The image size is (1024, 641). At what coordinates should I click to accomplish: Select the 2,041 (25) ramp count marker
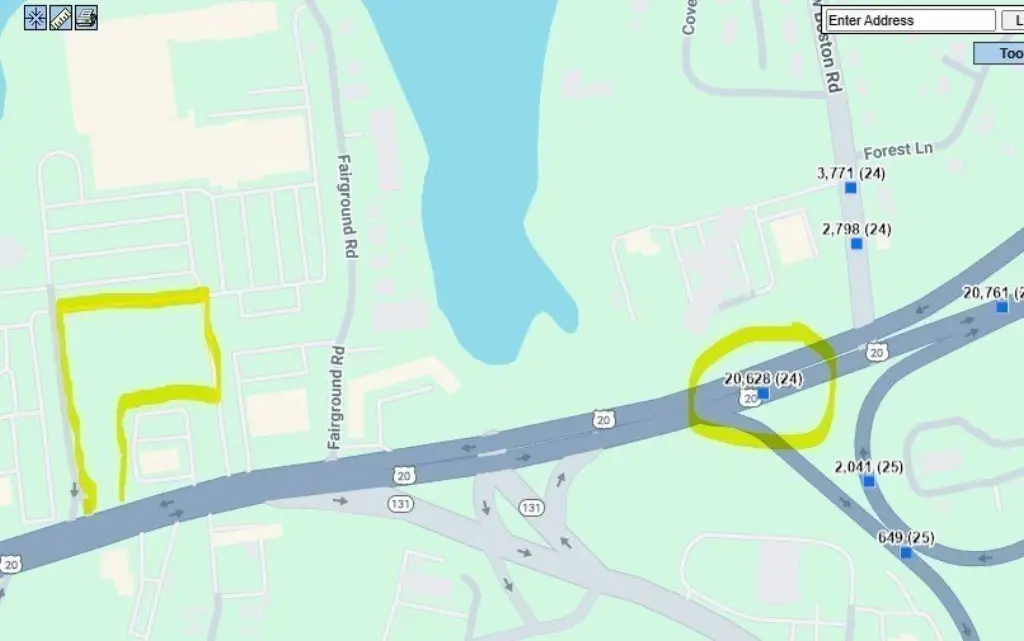click(868, 481)
